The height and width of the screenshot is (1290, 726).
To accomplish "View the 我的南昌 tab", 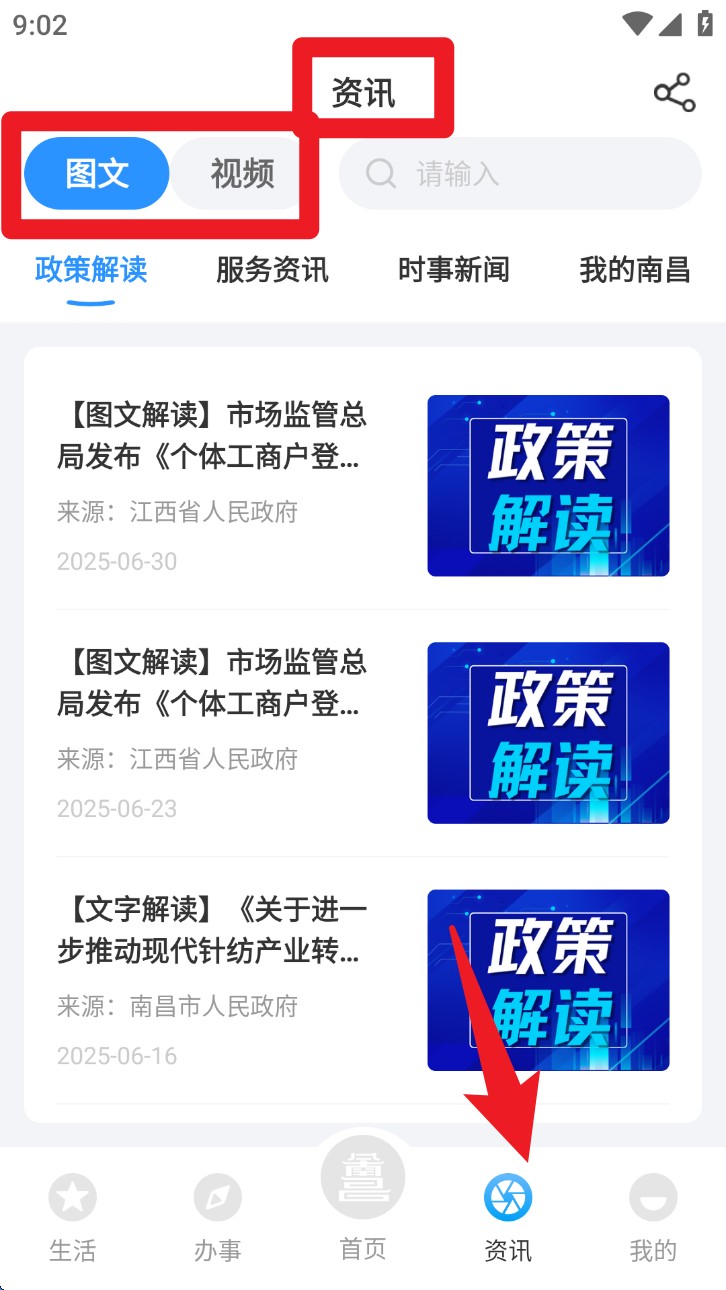I will pyautogui.click(x=635, y=269).
